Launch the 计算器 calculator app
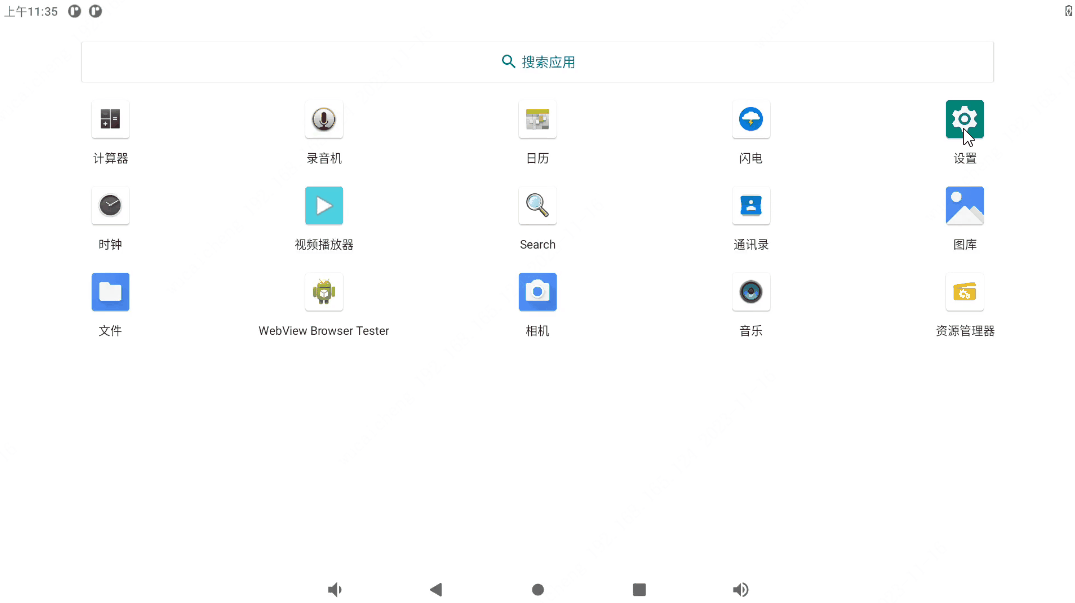1075x603 pixels. pos(110,120)
